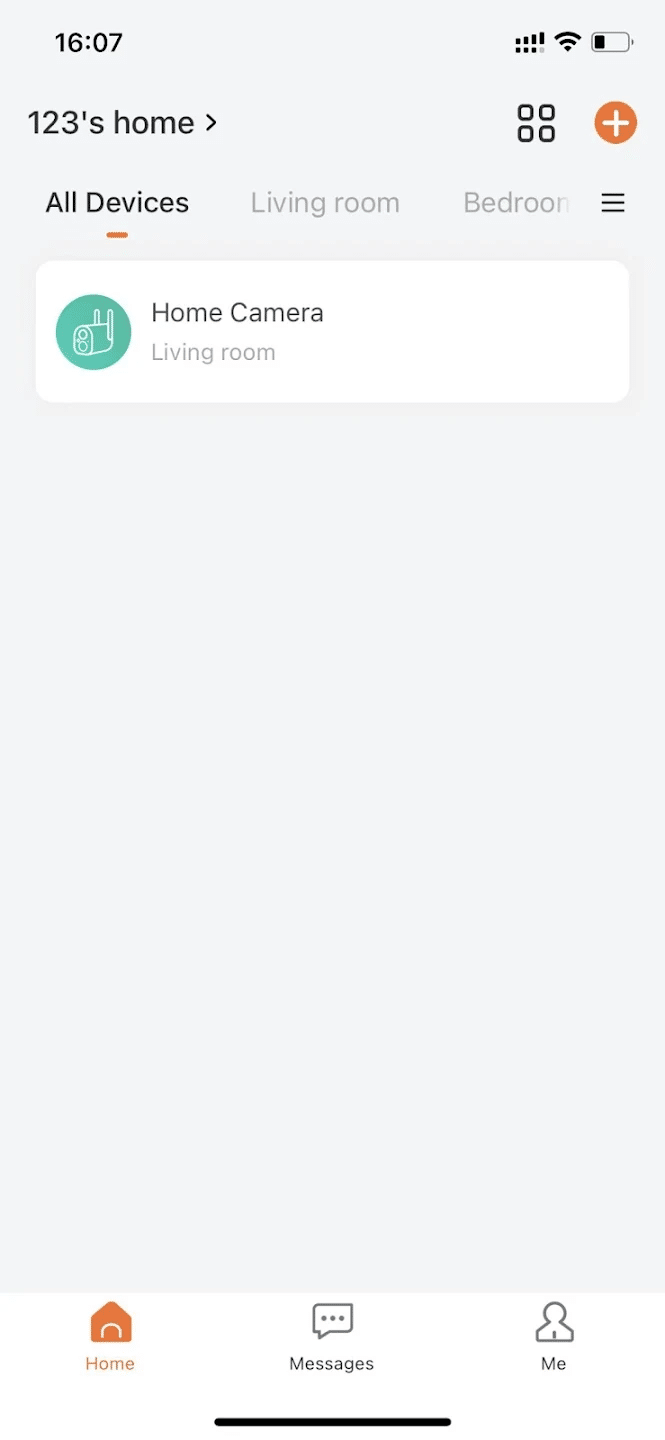Open the 123's home selector
Viewport: 665px width, 1440px height.
[122, 123]
